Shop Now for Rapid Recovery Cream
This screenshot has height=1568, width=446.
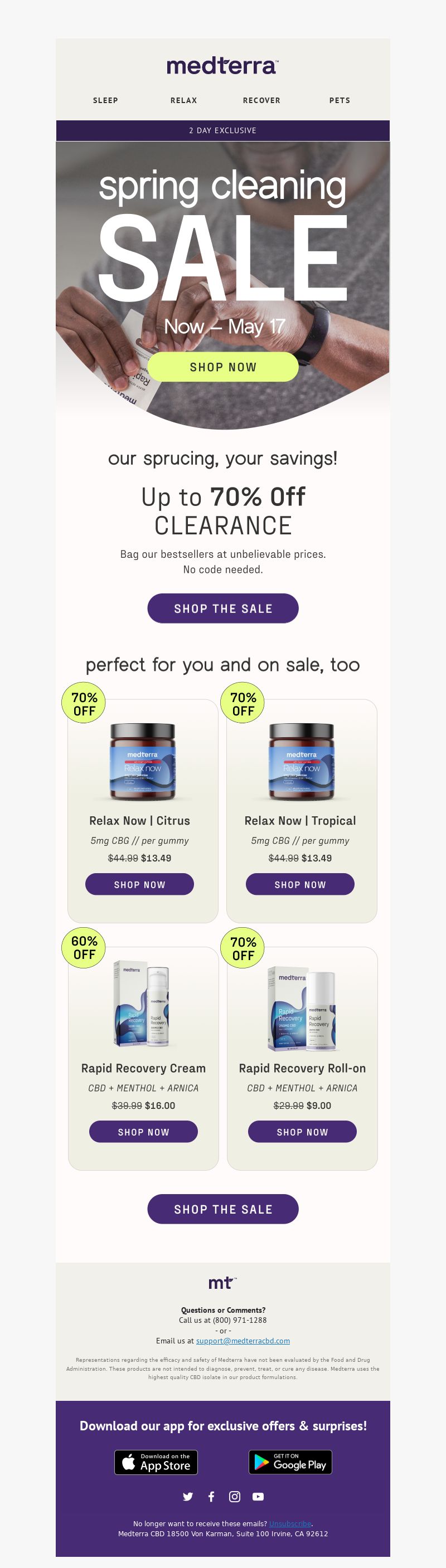coord(143,1132)
